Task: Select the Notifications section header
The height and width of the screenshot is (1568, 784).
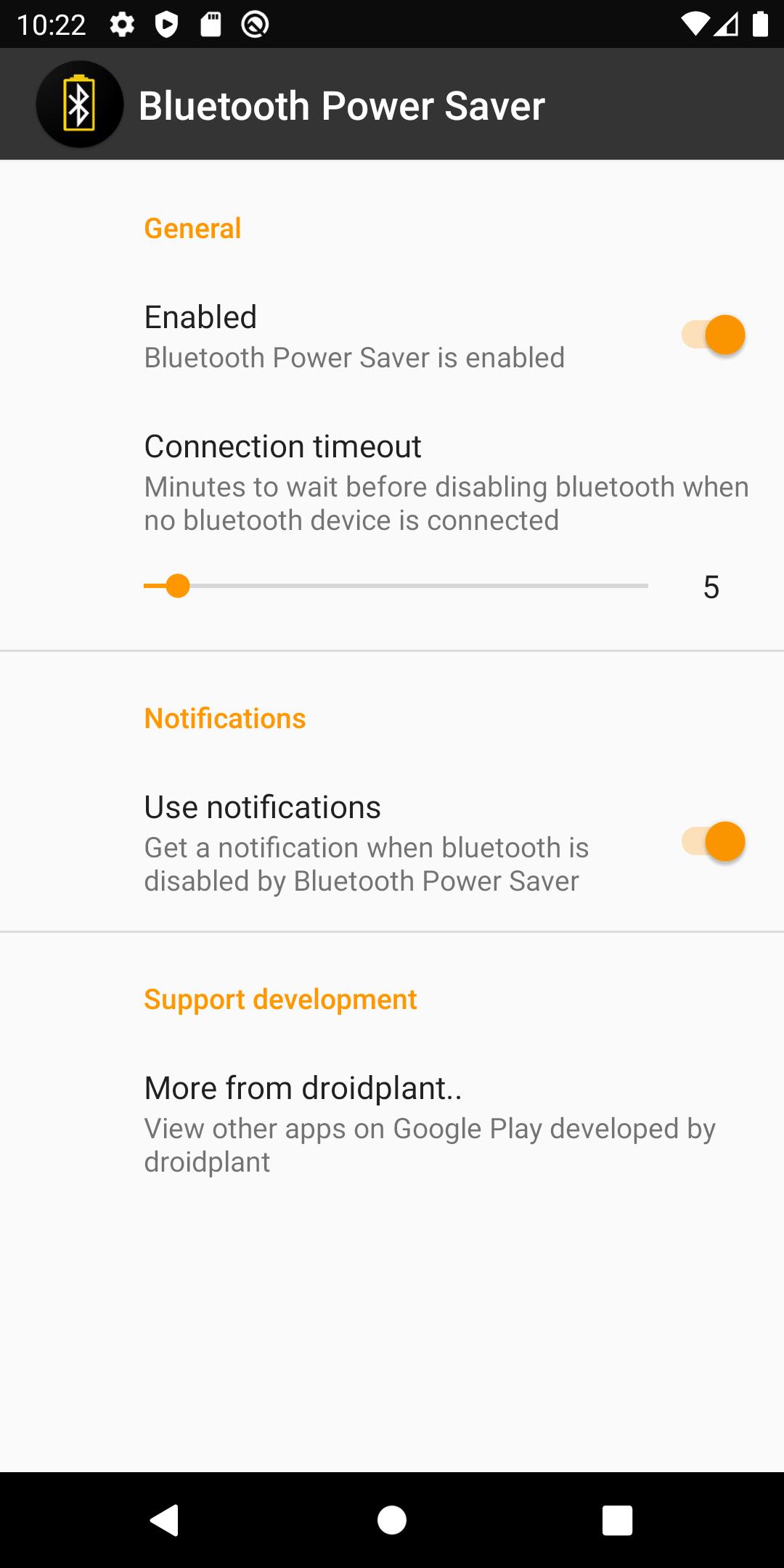Action: point(224,718)
